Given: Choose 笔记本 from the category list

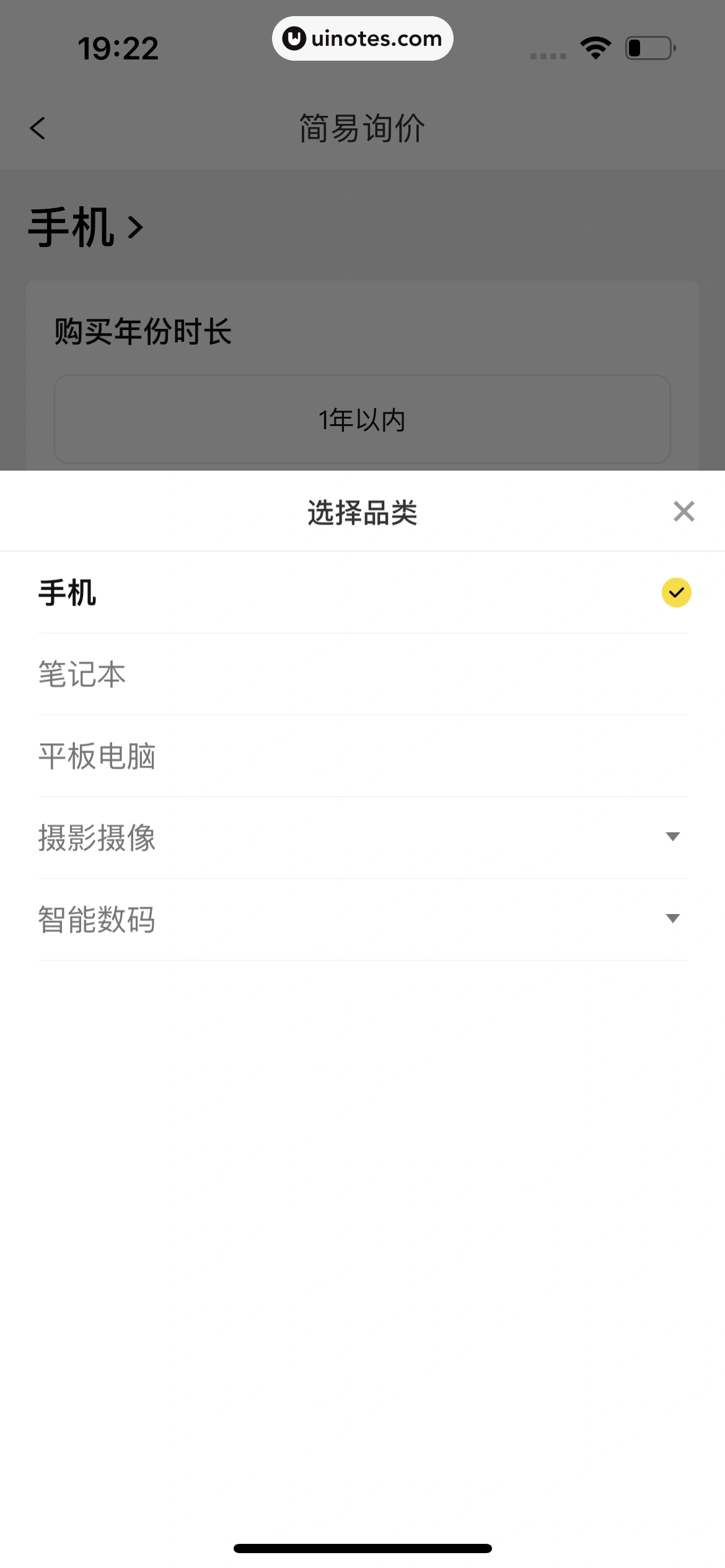Looking at the screenshot, I should (x=82, y=674).
